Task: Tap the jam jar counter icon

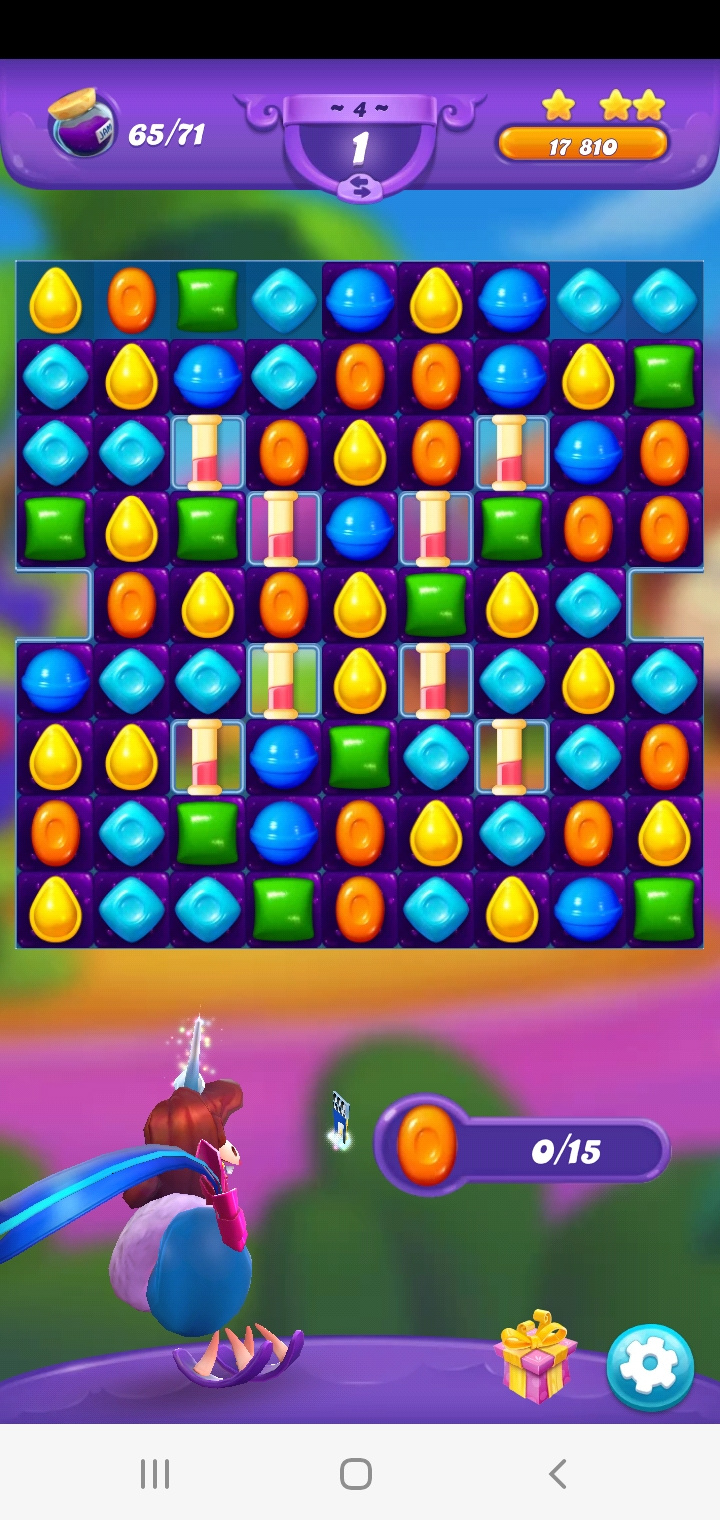Action: (81, 125)
